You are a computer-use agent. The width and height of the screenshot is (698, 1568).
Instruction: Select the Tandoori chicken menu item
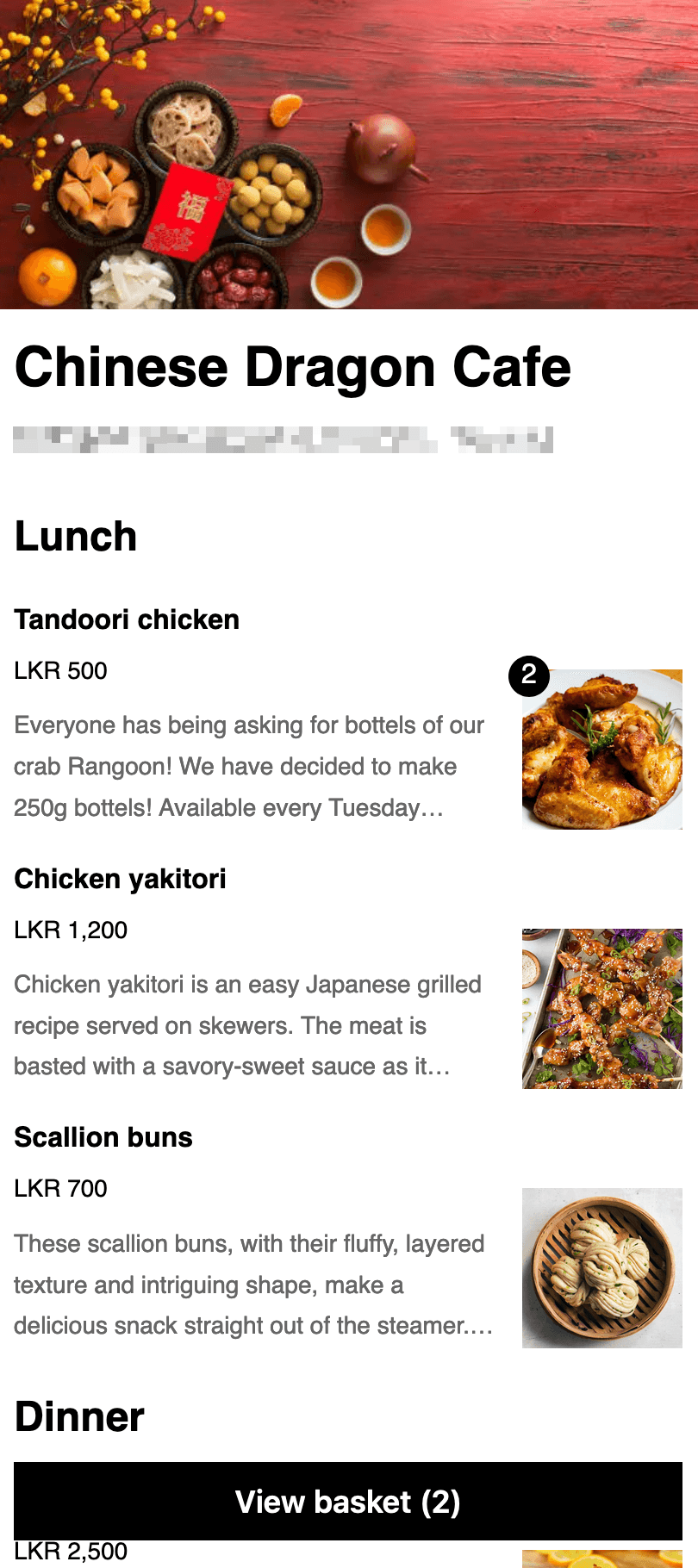pyautogui.click(x=127, y=619)
